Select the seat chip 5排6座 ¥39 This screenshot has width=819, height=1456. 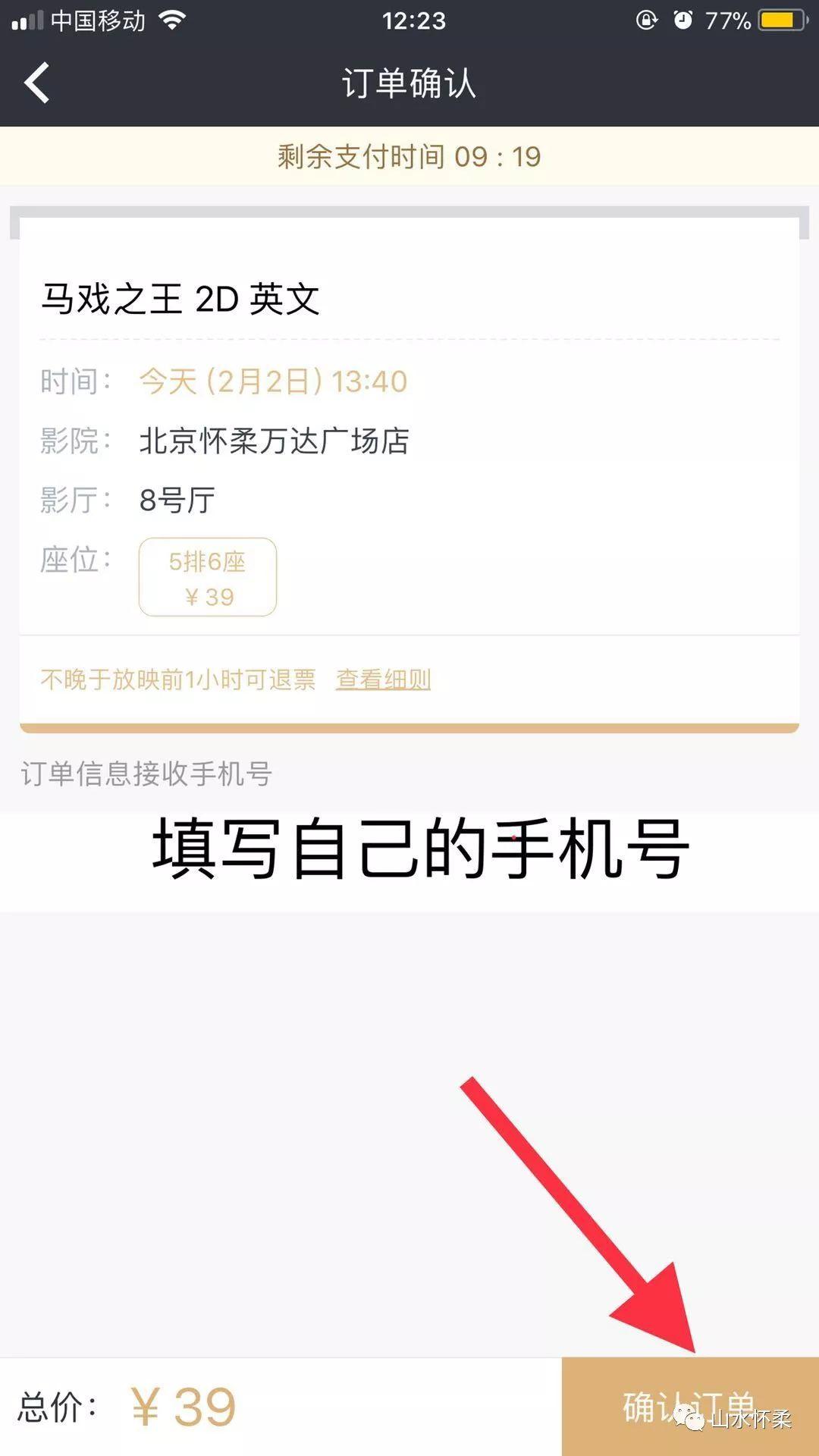[209, 578]
